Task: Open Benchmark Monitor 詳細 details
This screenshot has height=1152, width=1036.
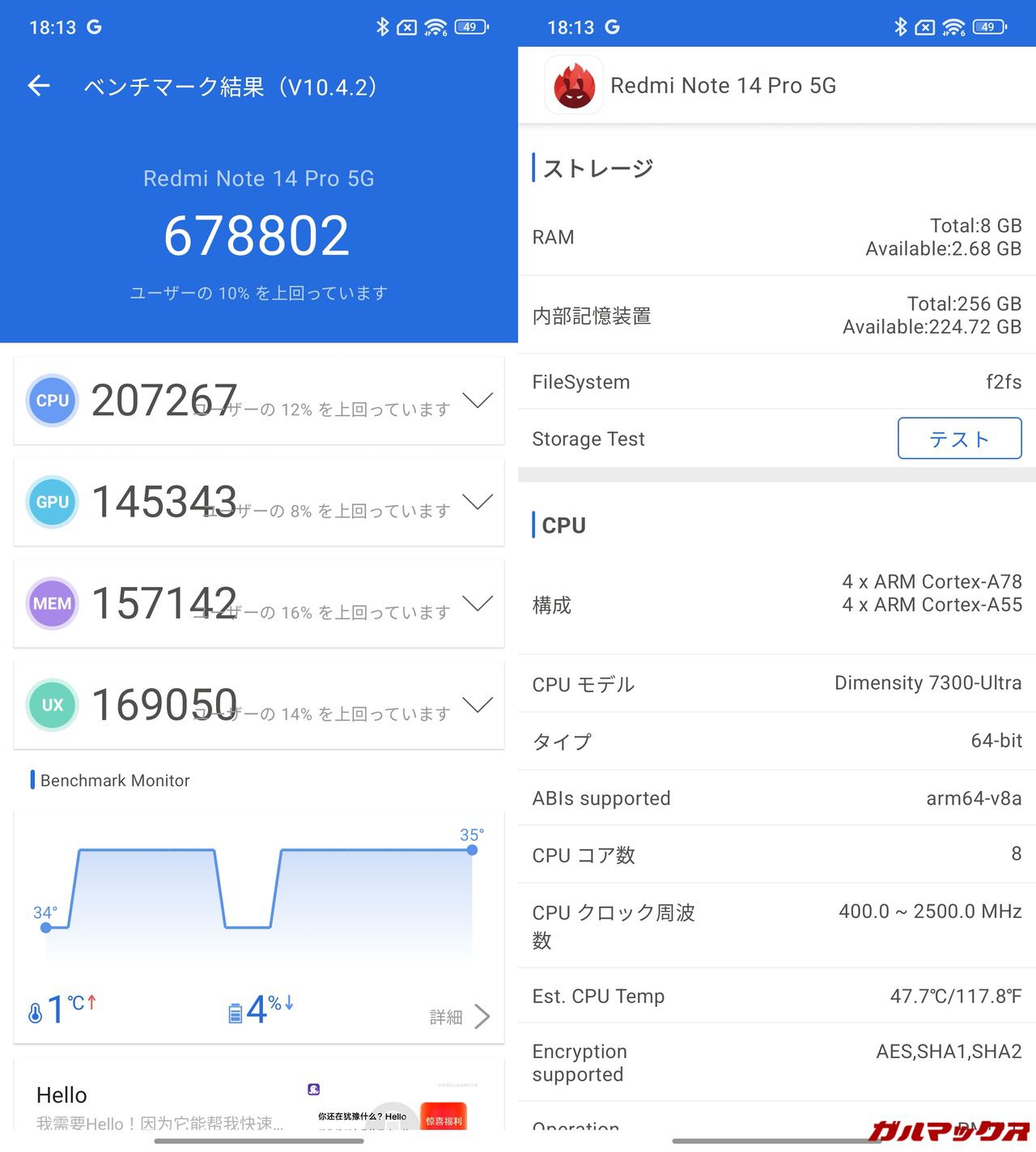Action: click(x=460, y=1017)
